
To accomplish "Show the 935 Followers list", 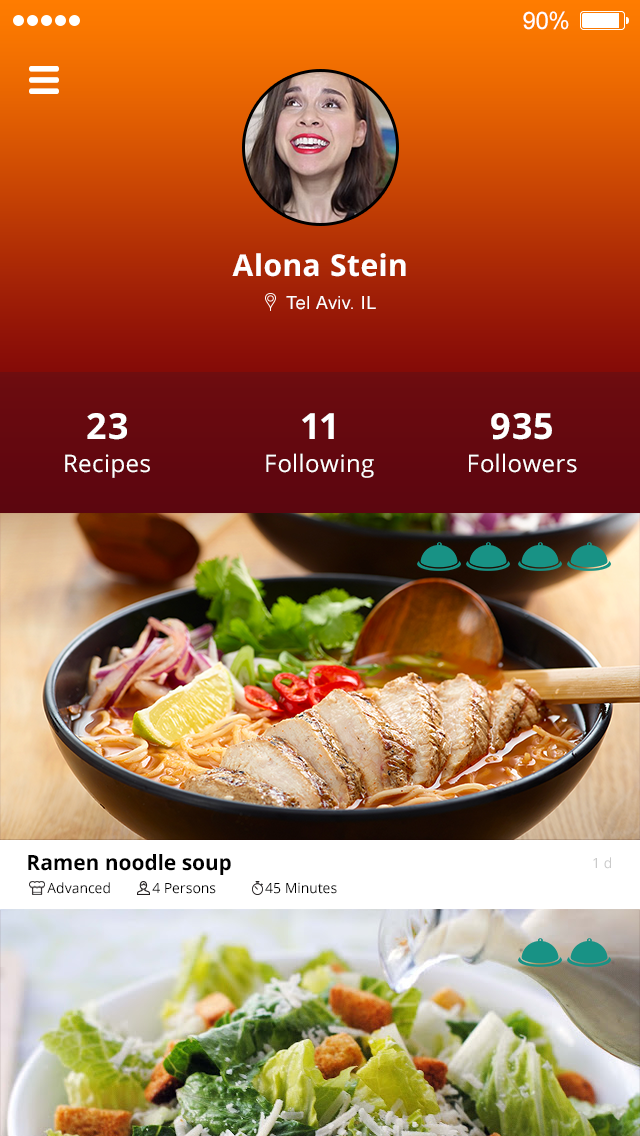I will pyautogui.click(x=522, y=442).
